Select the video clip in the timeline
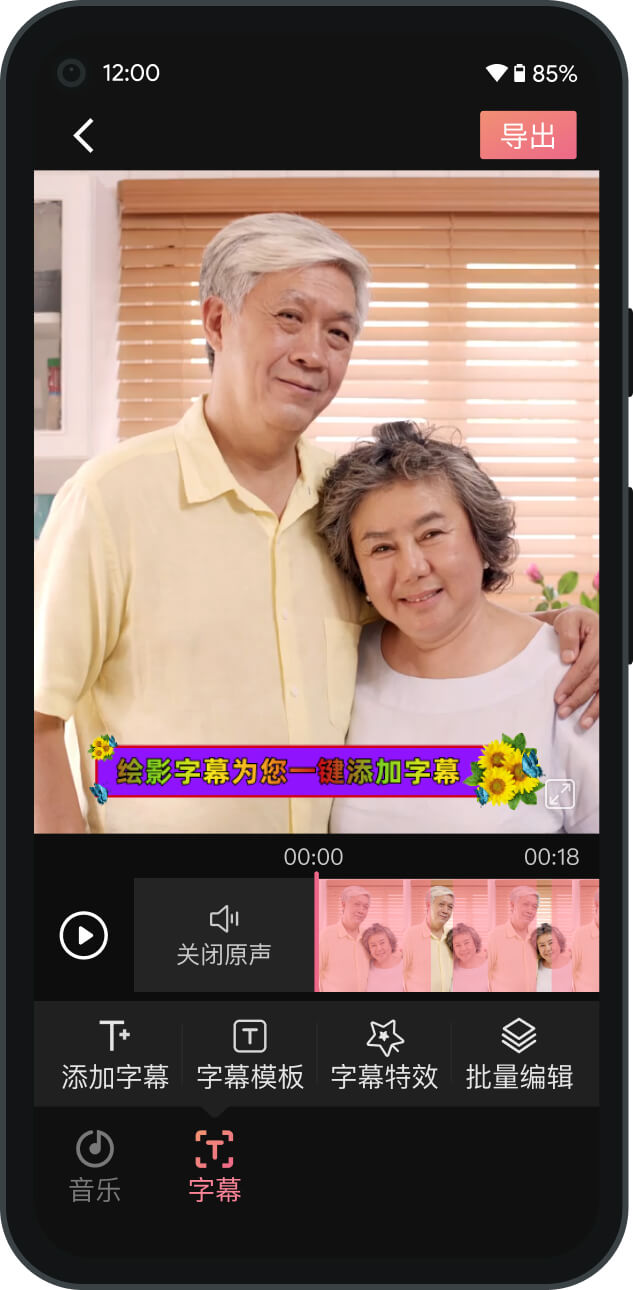Image resolution: width=633 pixels, height=1290 pixels. [x=458, y=936]
